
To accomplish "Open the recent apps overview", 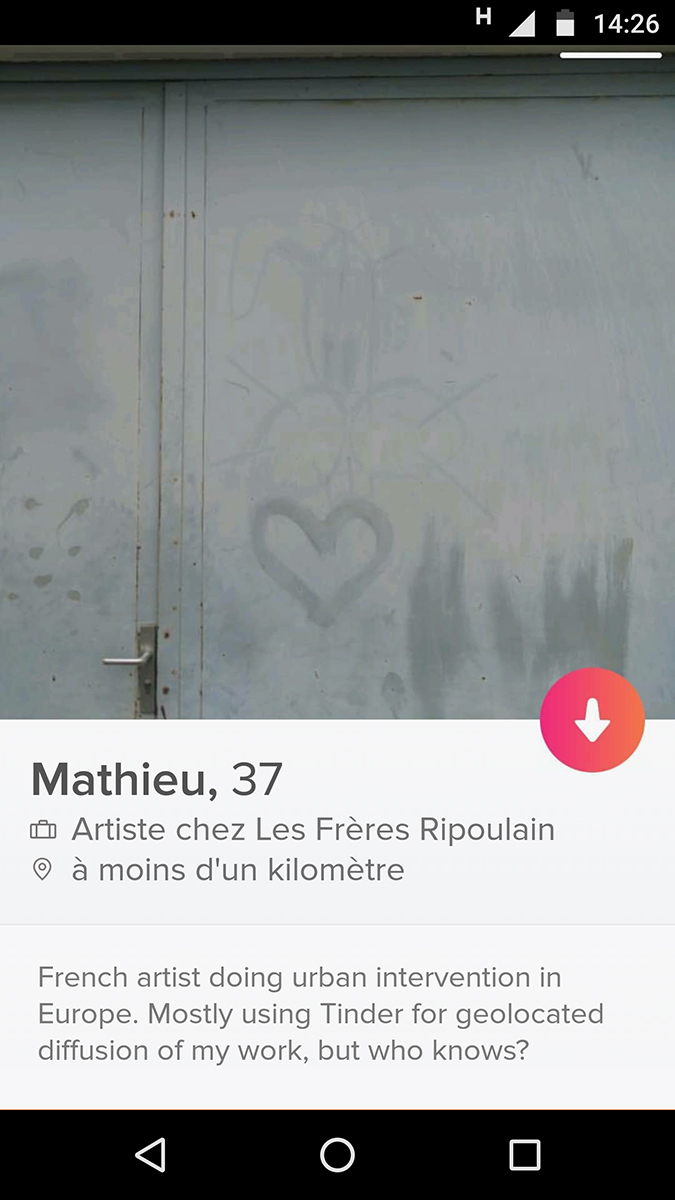I will (x=525, y=1155).
